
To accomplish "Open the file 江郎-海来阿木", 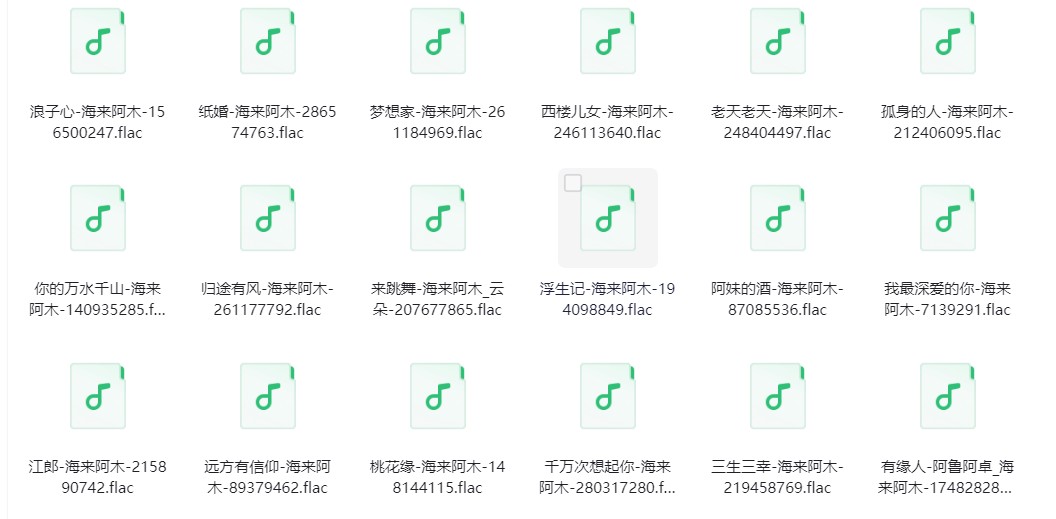I will click(x=98, y=396).
